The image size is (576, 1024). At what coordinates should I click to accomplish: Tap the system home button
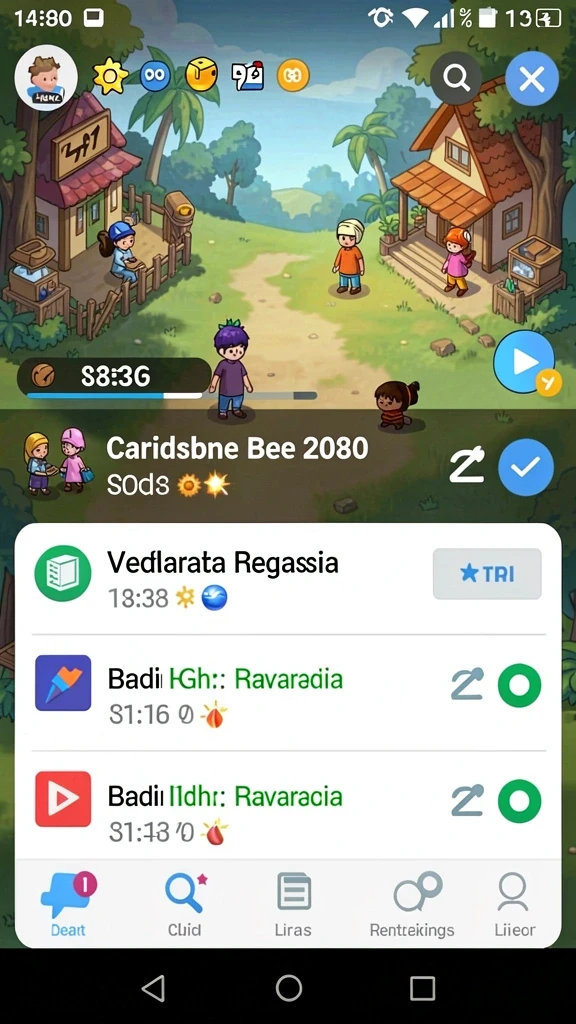(x=289, y=988)
